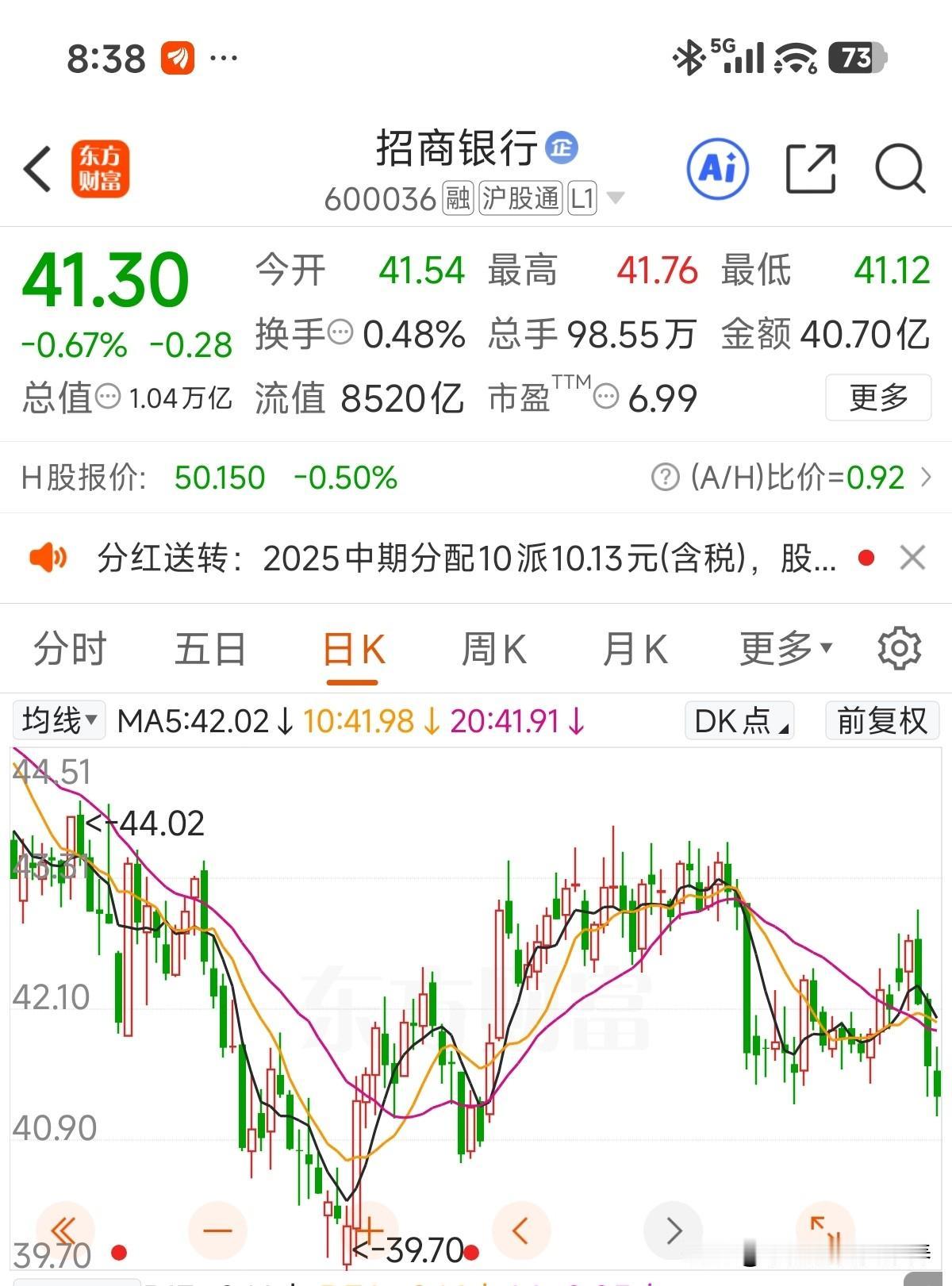Open (A/H)比价 details via the chevron link
The image size is (952, 1286).
point(927,478)
